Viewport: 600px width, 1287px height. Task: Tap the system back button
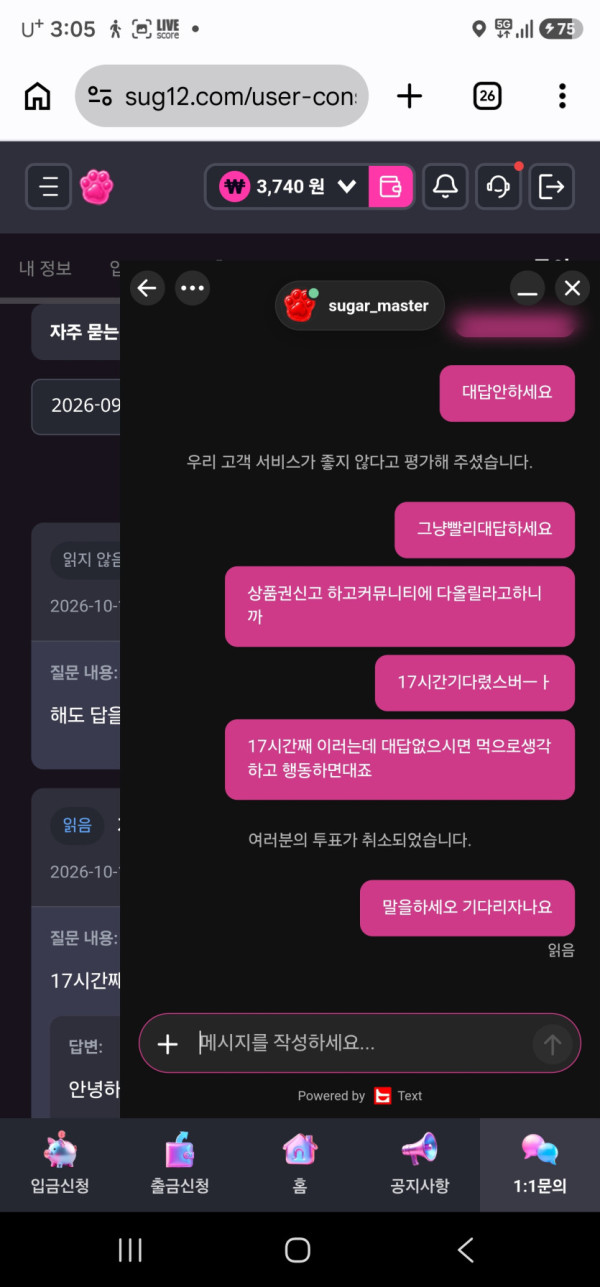click(x=465, y=1249)
